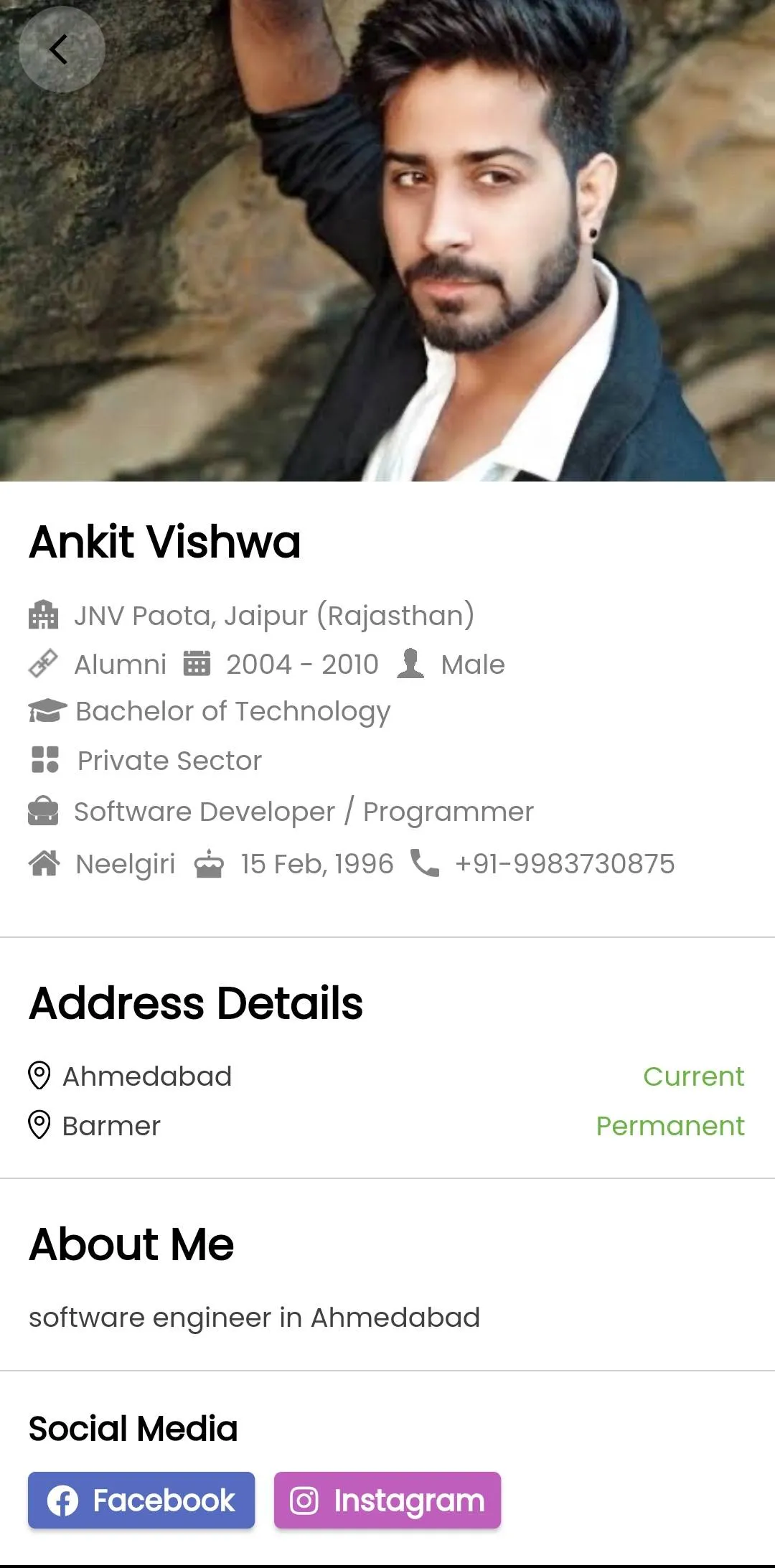Select the location pin next to Barmer
This screenshot has width=775, height=1568.
point(39,1125)
